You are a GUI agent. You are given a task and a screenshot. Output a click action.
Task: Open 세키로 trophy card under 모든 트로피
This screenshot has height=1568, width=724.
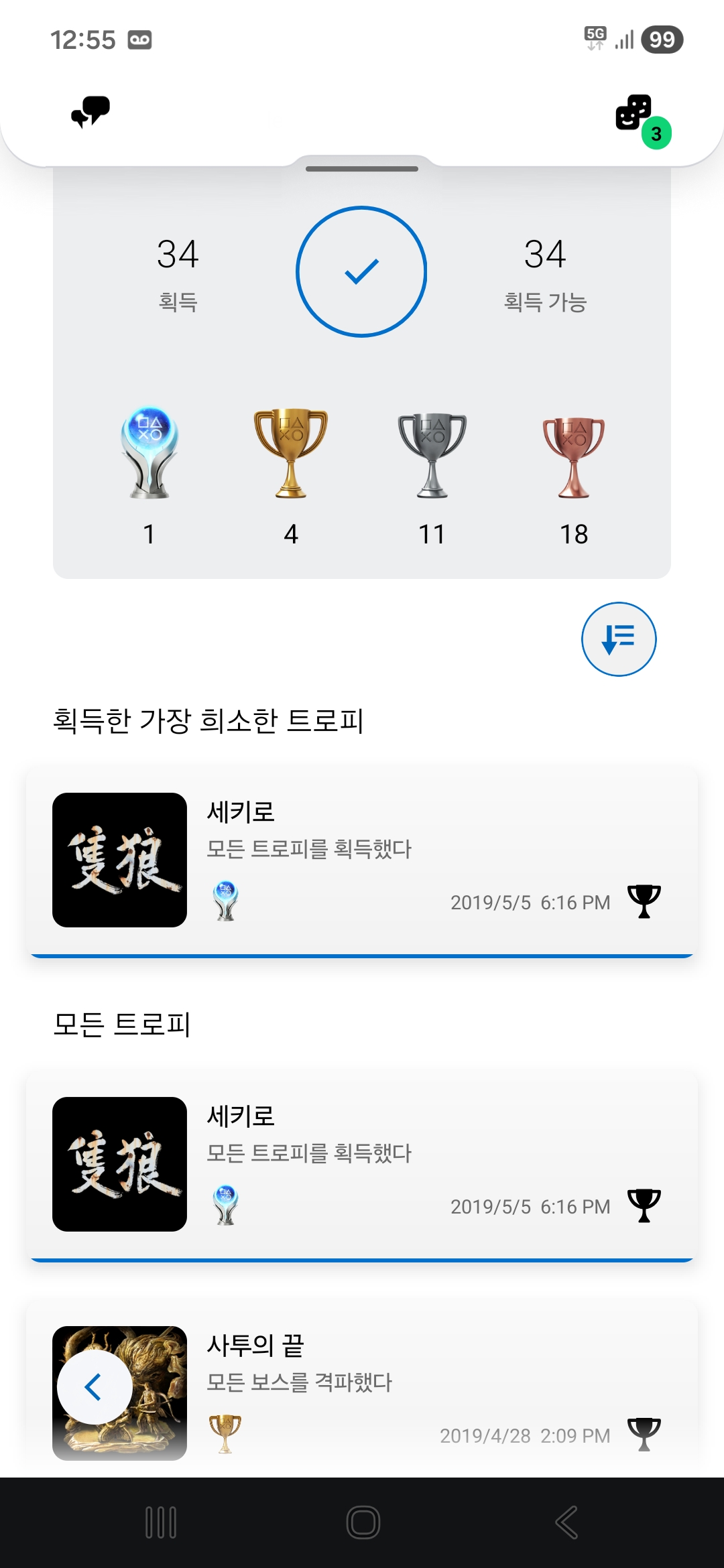362,1164
